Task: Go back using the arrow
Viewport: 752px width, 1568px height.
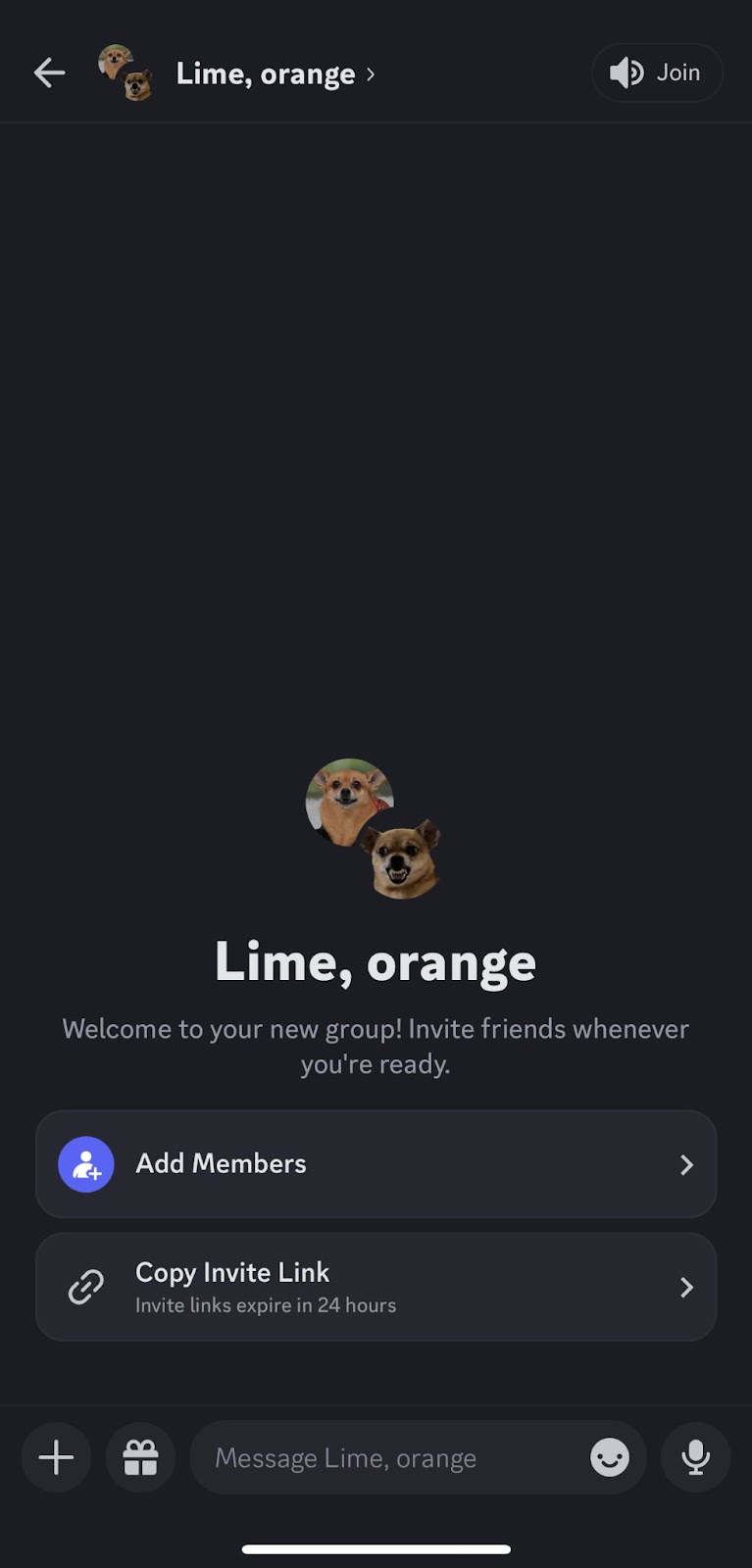Action: 49,73
